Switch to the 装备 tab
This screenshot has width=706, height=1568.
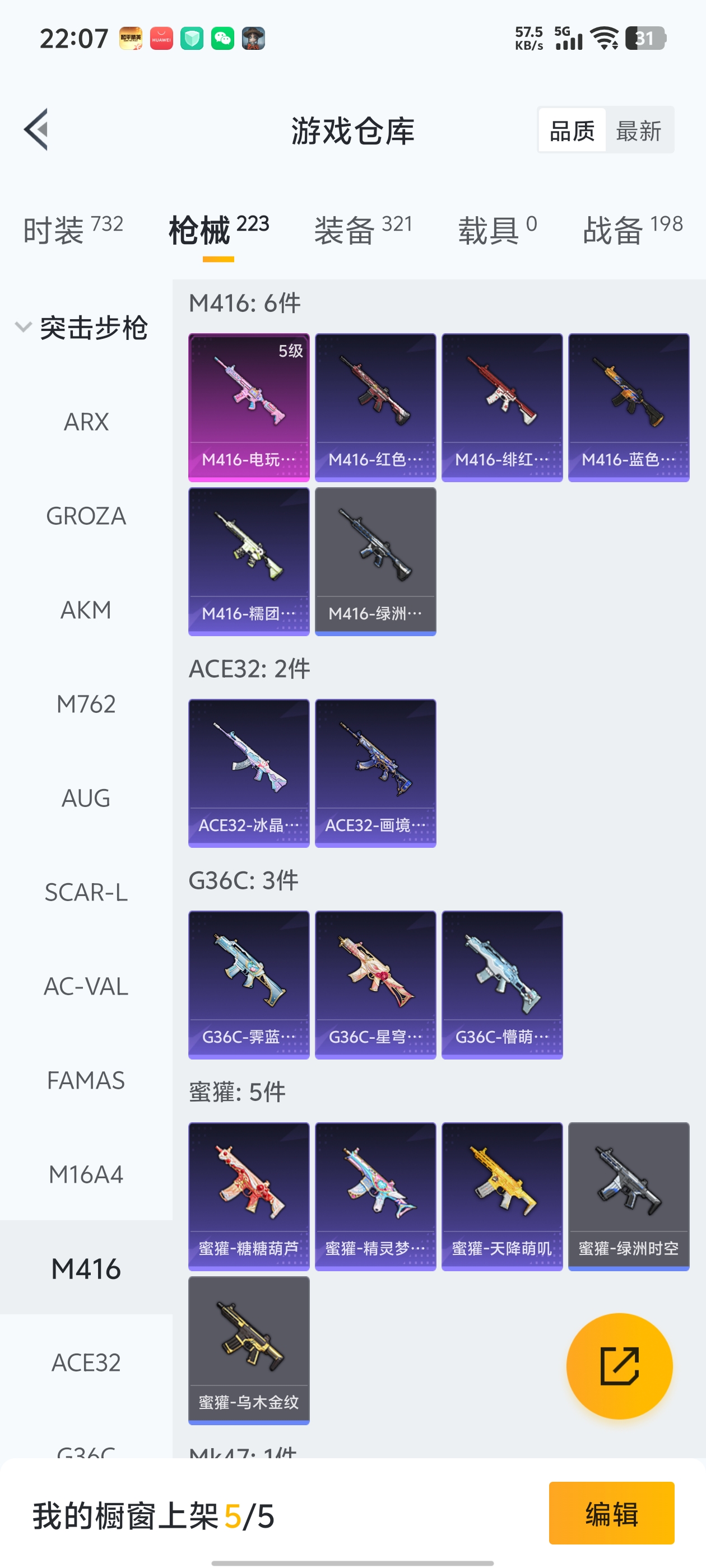click(x=363, y=230)
